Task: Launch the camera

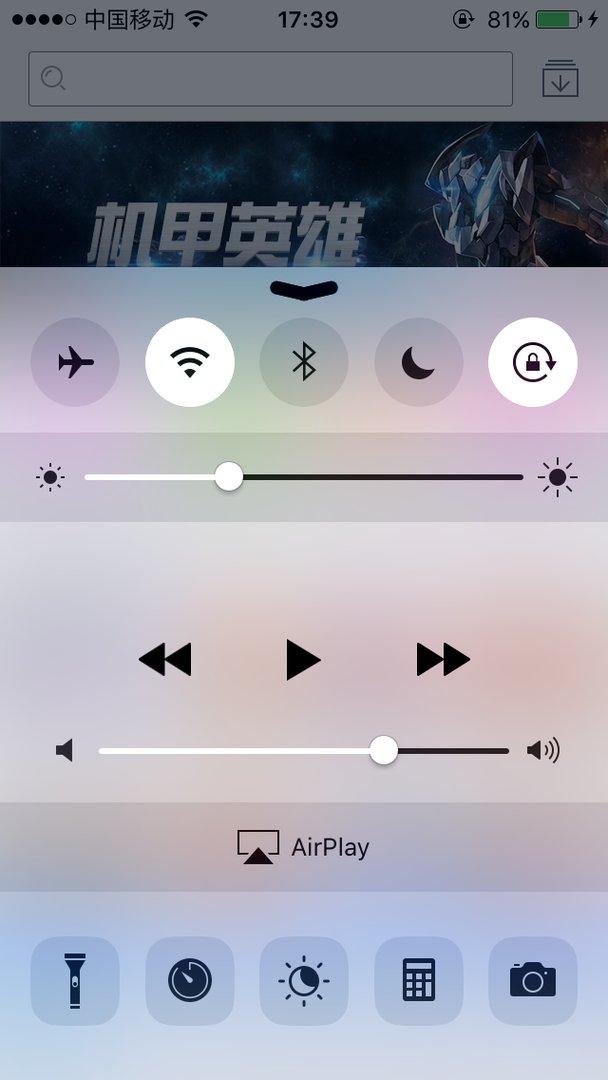Action: point(533,981)
